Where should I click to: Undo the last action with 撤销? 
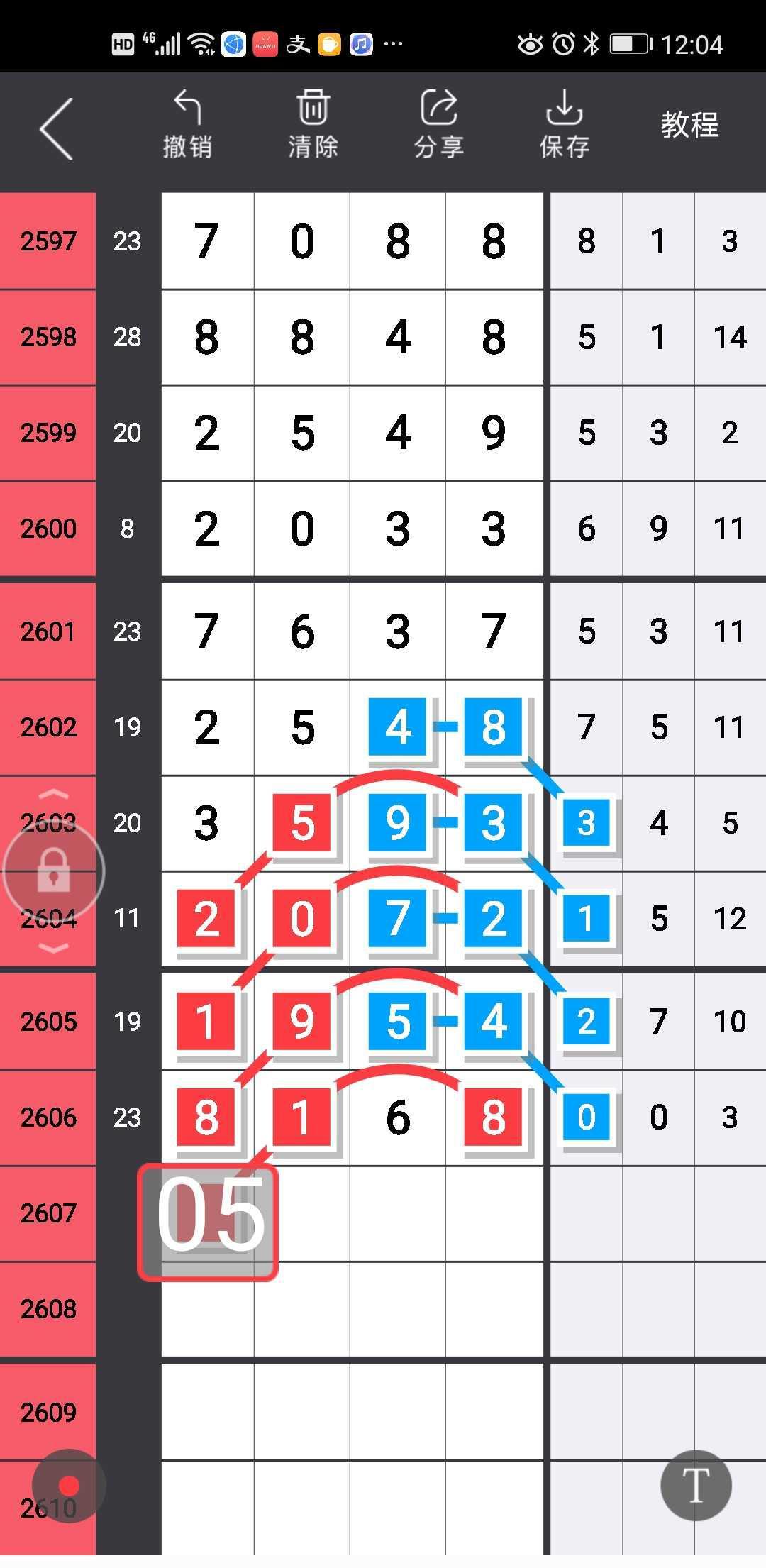[x=187, y=124]
